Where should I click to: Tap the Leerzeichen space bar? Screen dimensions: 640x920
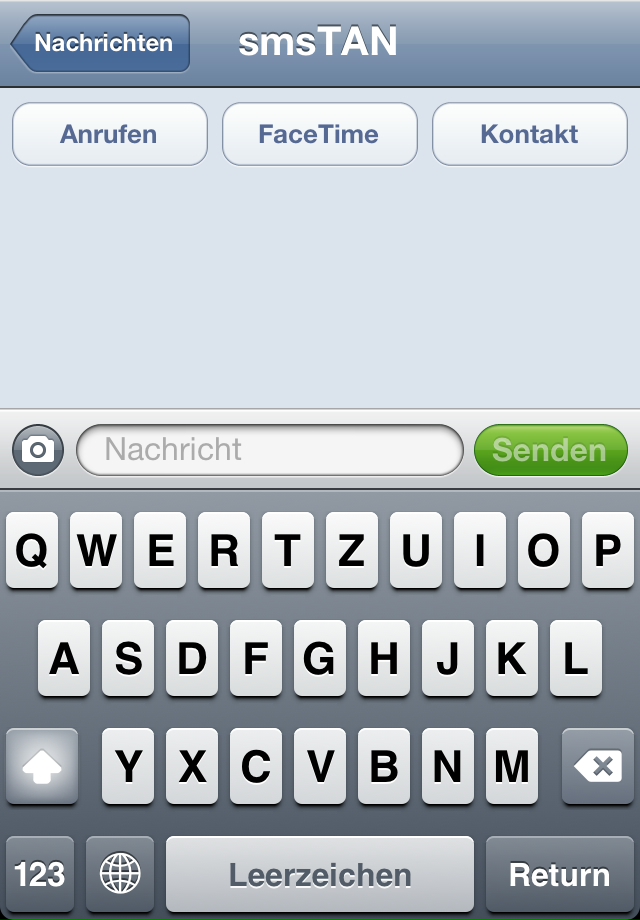click(x=320, y=874)
